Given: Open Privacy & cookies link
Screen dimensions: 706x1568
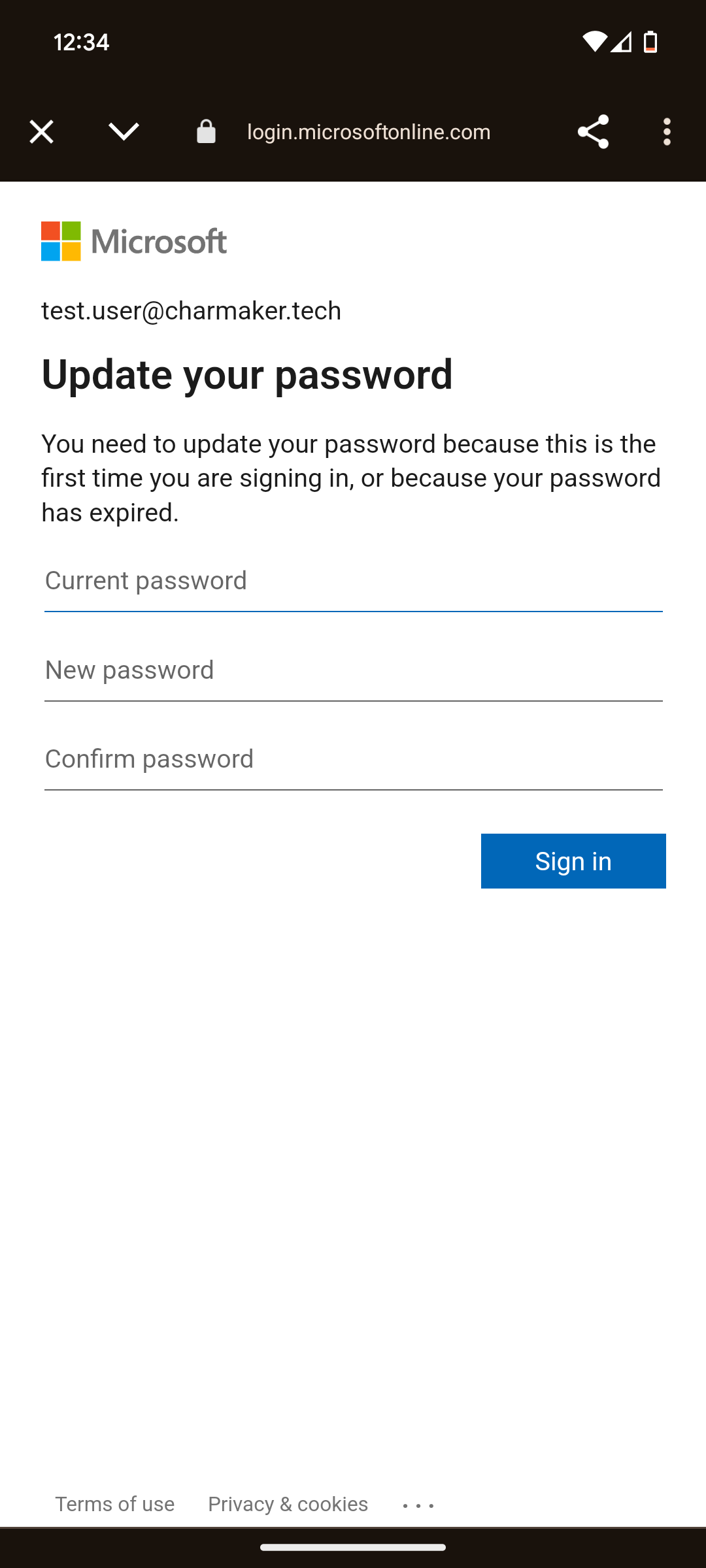Looking at the screenshot, I should click(288, 1504).
